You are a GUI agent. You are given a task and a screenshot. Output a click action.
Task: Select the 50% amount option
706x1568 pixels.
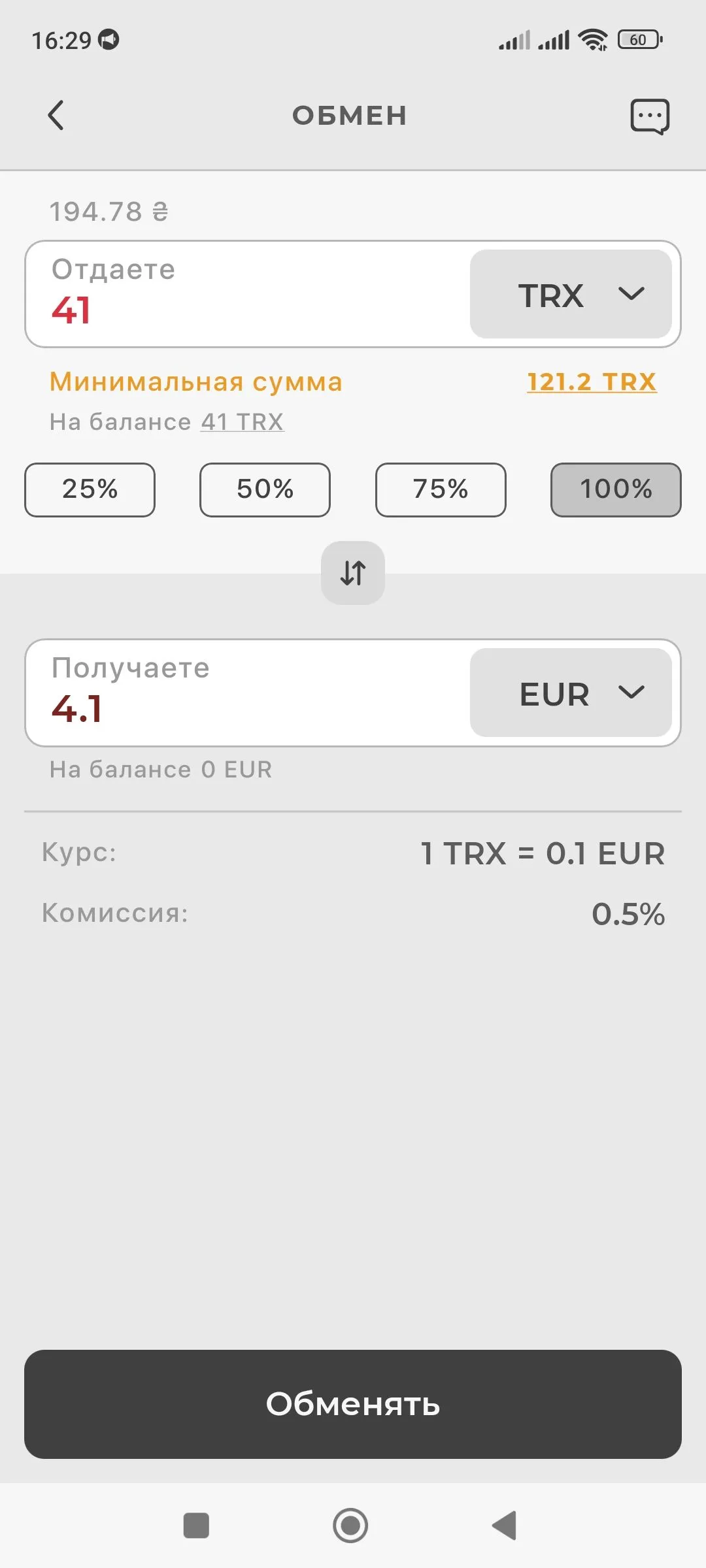click(x=264, y=489)
